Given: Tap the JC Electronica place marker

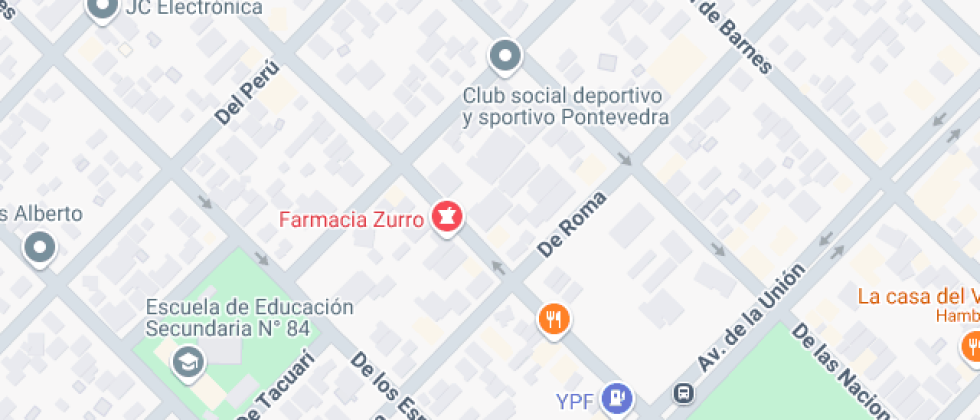Looking at the screenshot, I should tap(100, 10).
